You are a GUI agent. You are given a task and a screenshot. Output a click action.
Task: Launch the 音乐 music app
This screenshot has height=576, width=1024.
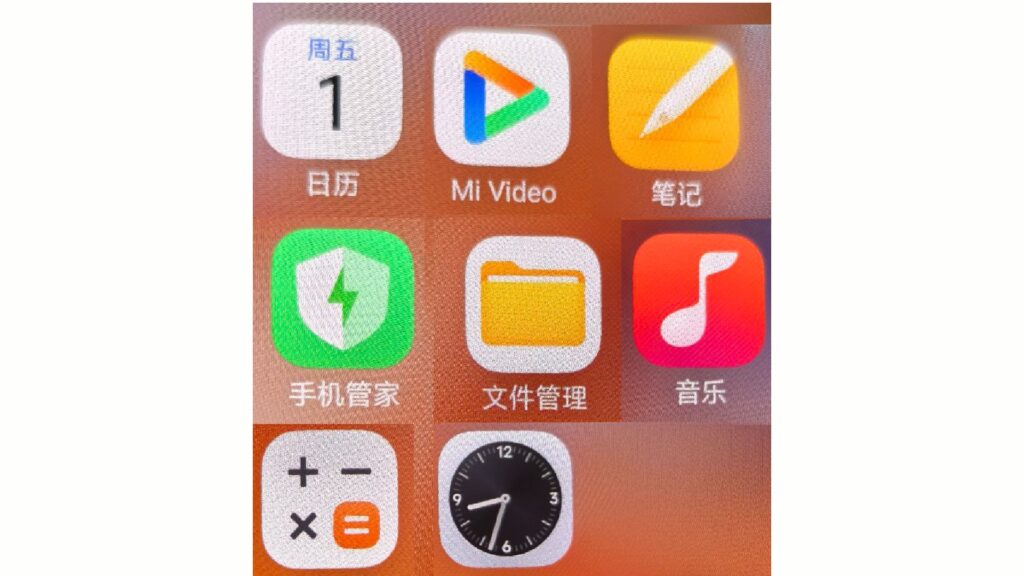[698, 301]
